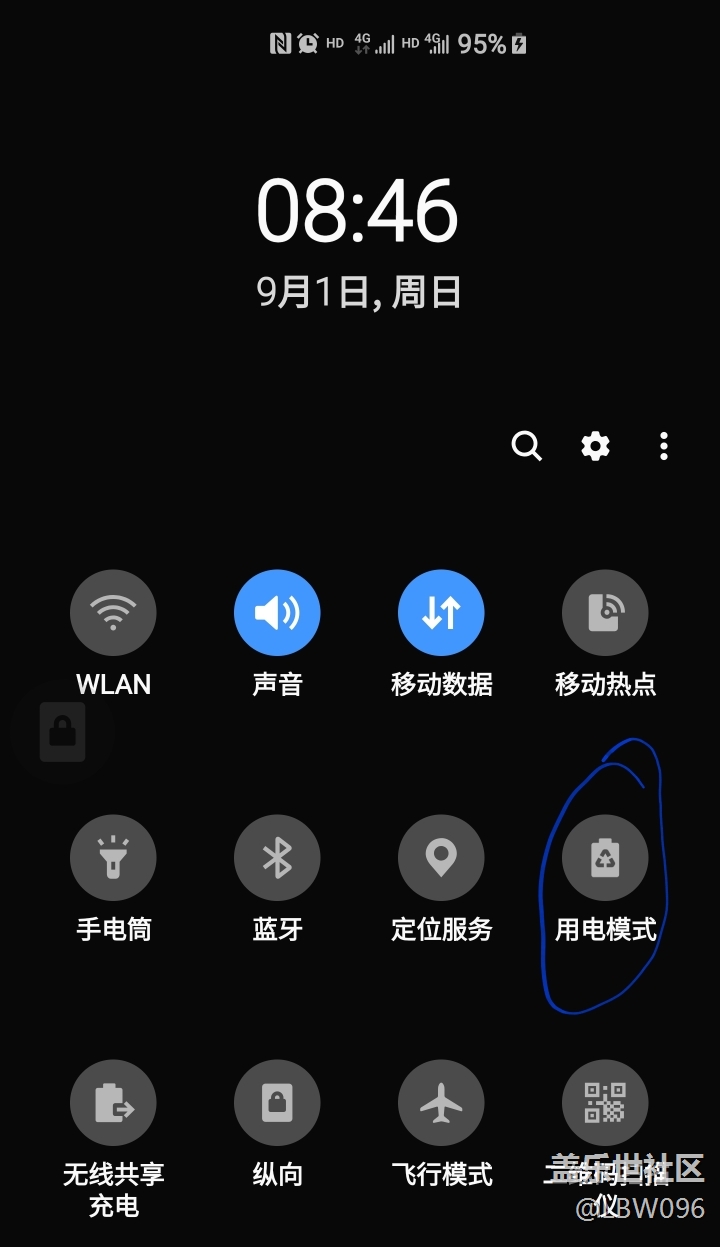This screenshot has width=720, height=1247.
Task: Turn on the 手电筒 flashlight
Action: click(113, 858)
